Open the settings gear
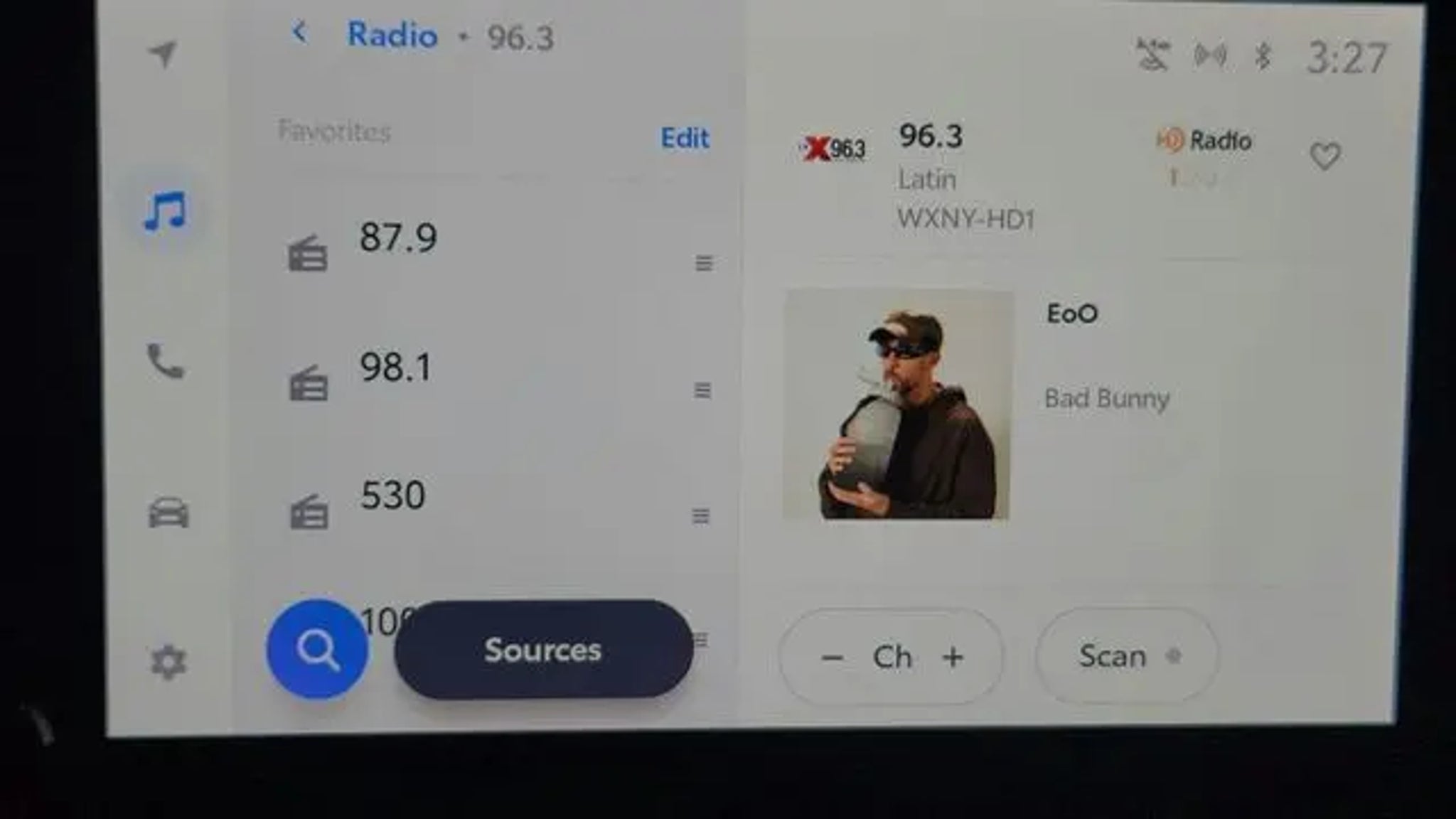 (168, 662)
